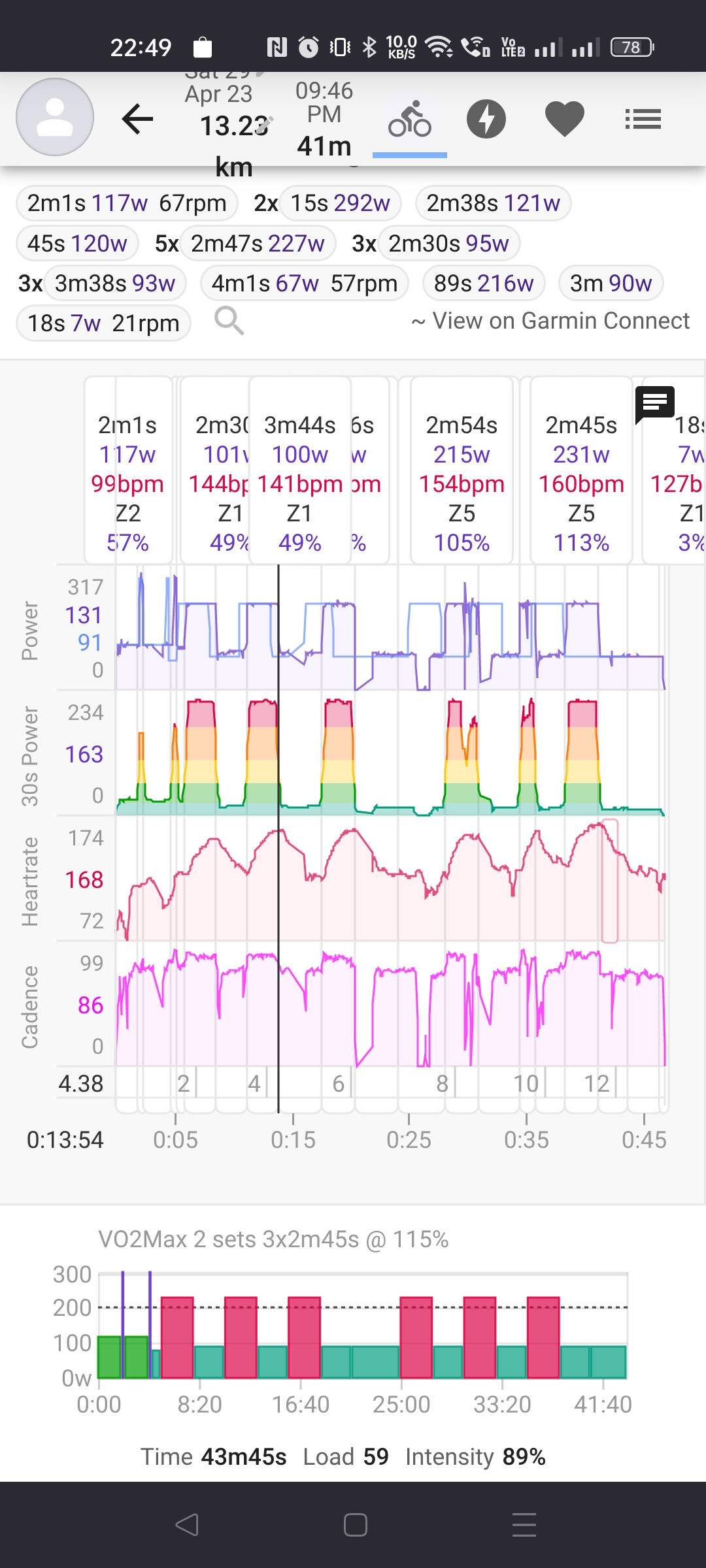Open the interval search magnifier
This screenshot has width=706, height=1568.
click(229, 321)
